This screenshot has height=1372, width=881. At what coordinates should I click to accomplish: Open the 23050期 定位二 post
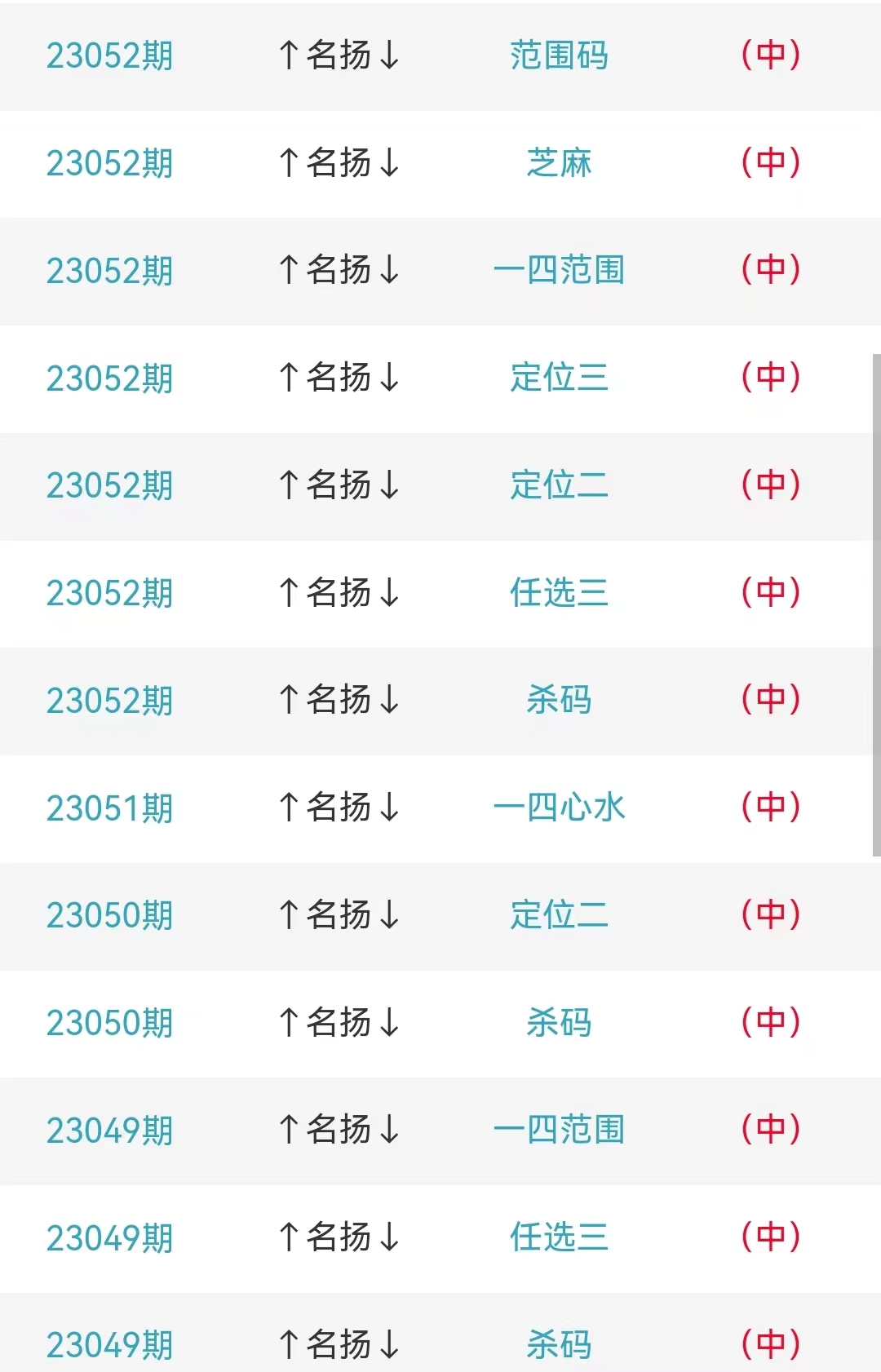click(x=559, y=915)
